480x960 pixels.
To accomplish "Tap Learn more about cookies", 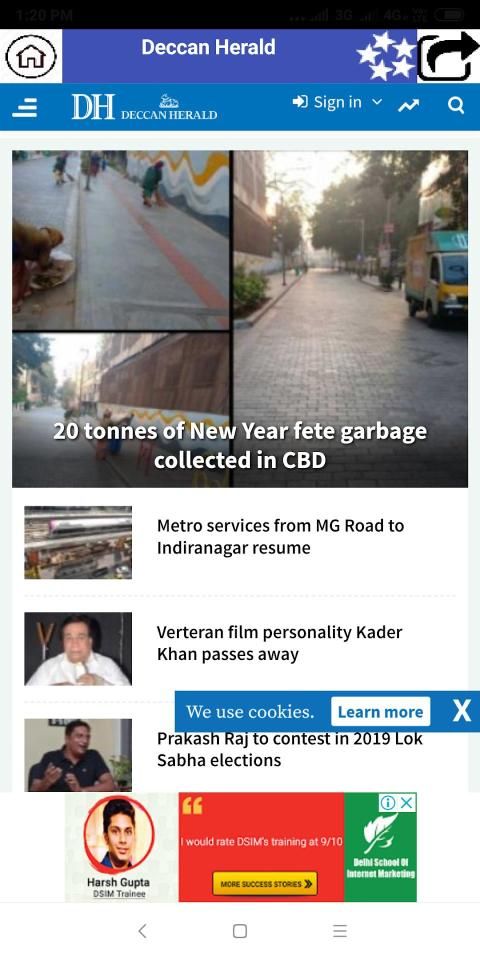I will click(x=380, y=711).
